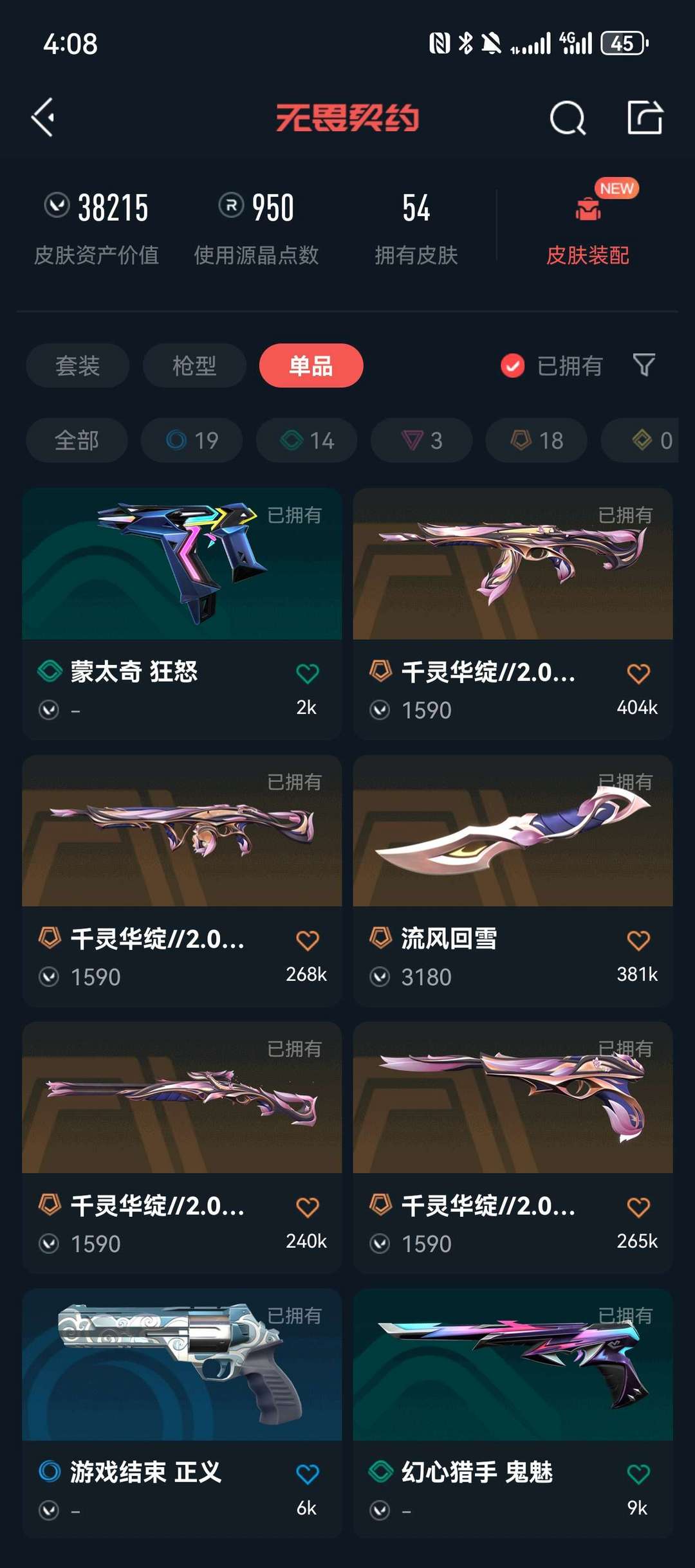Filter by the blue tier chip 19
This screenshot has height=1568, width=695.
click(192, 441)
